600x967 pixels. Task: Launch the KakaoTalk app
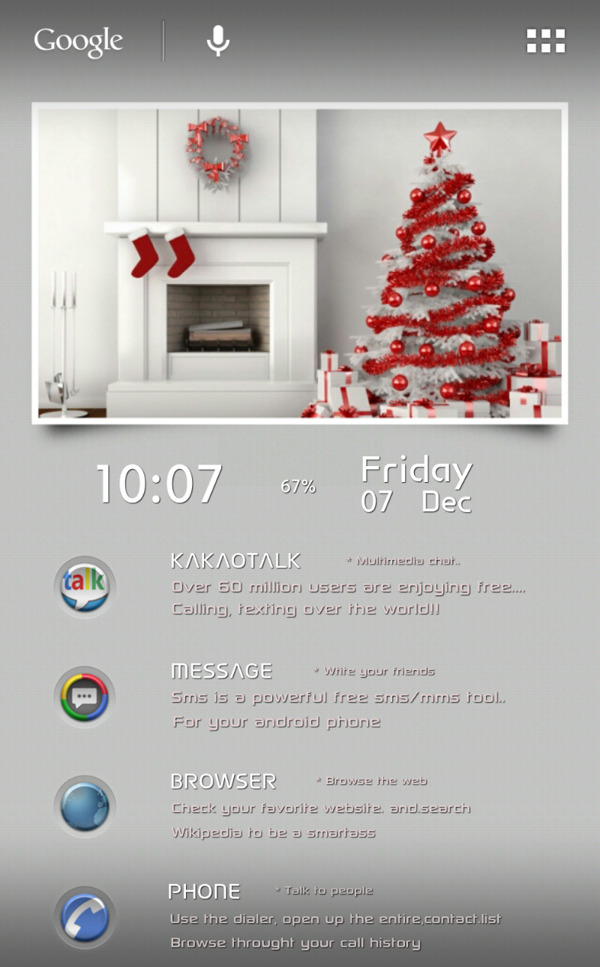click(x=85, y=587)
